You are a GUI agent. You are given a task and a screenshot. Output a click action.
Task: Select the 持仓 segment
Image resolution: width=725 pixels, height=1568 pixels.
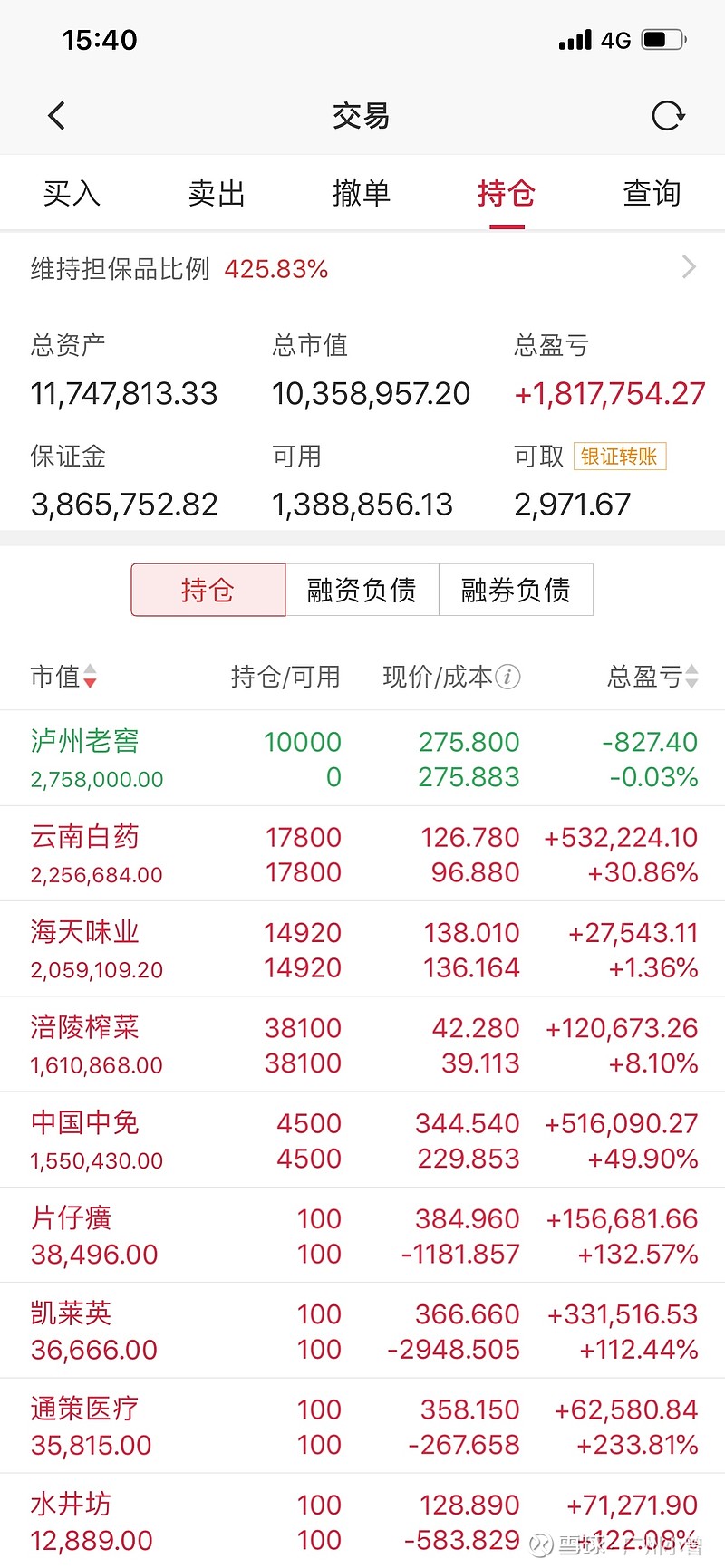[208, 590]
